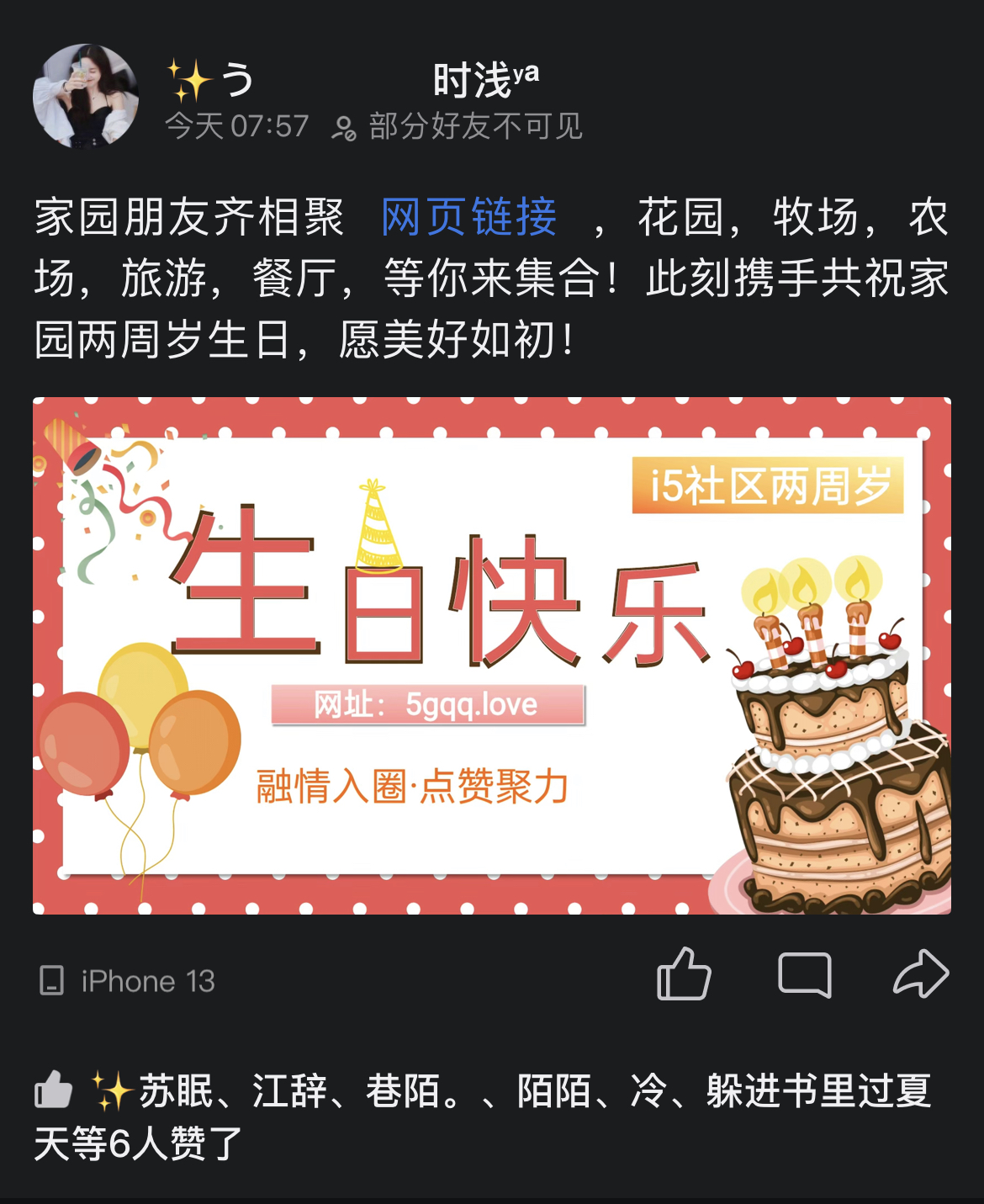This screenshot has width=984, height=1204.
Task: Open the comment icon under the post
Action: 804,974
